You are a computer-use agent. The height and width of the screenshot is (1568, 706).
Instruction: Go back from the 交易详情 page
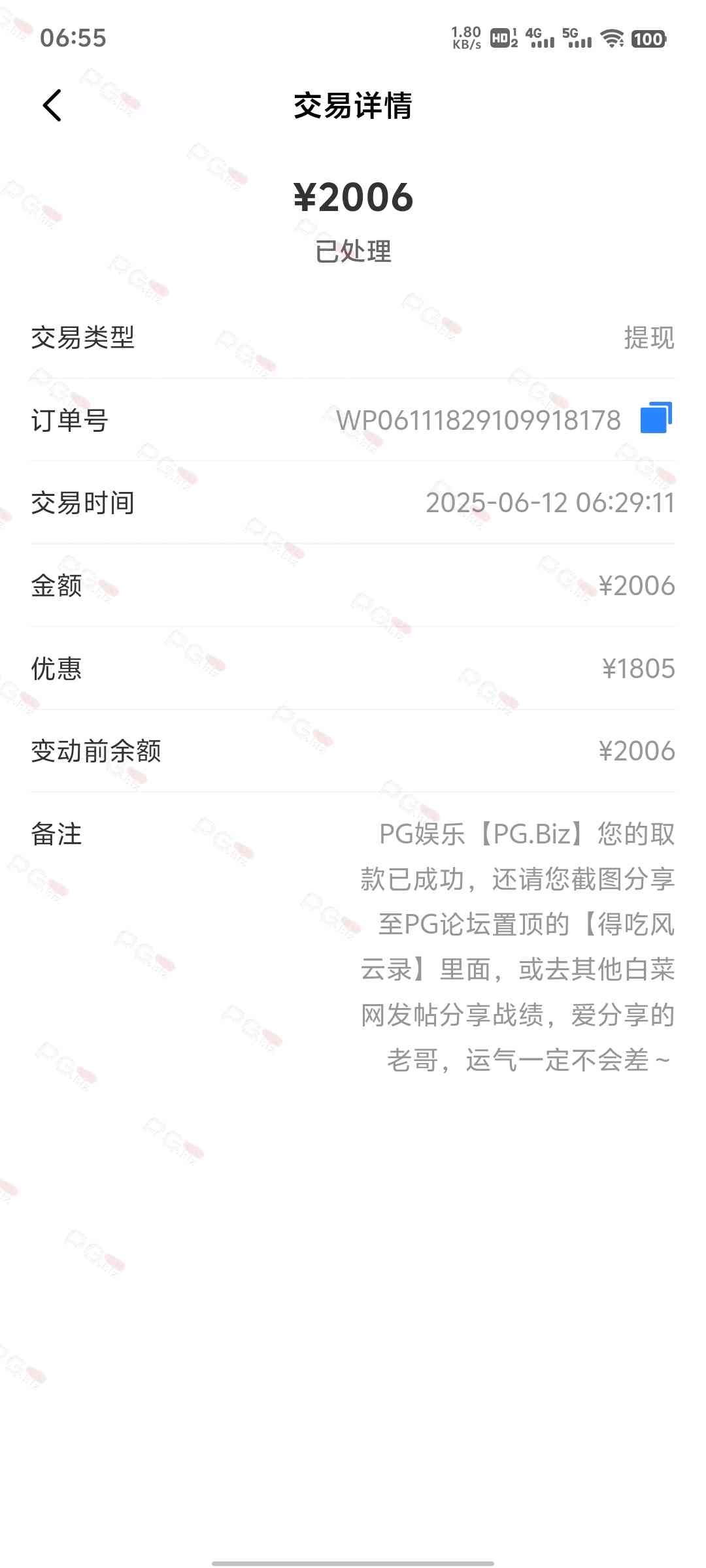[52, 105]
